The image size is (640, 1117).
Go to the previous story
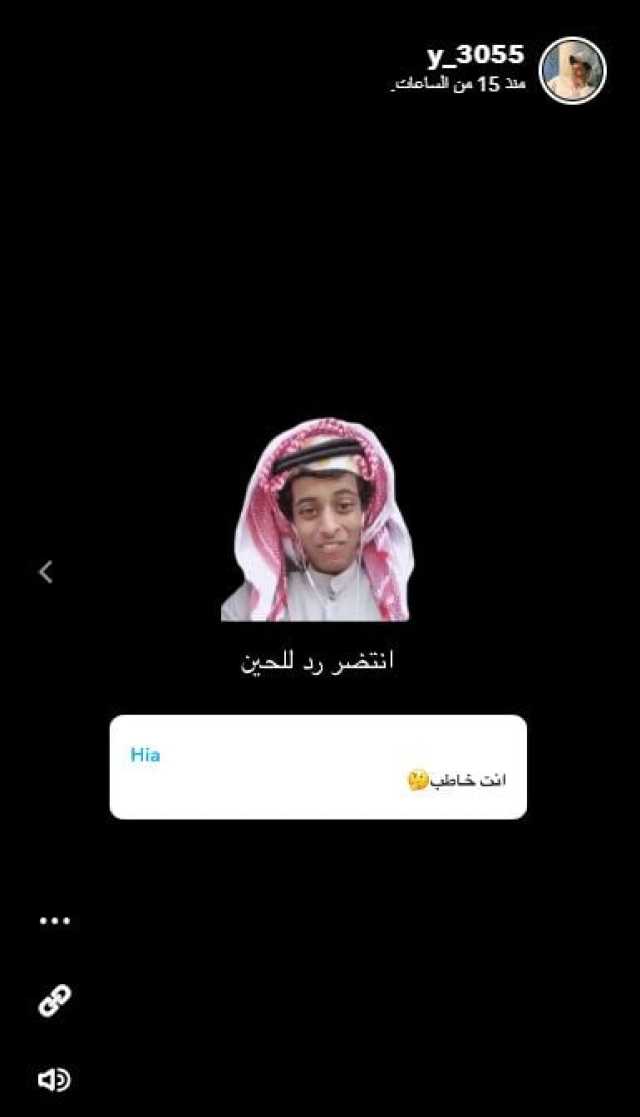pyautogui.click(x=45, y=571)
